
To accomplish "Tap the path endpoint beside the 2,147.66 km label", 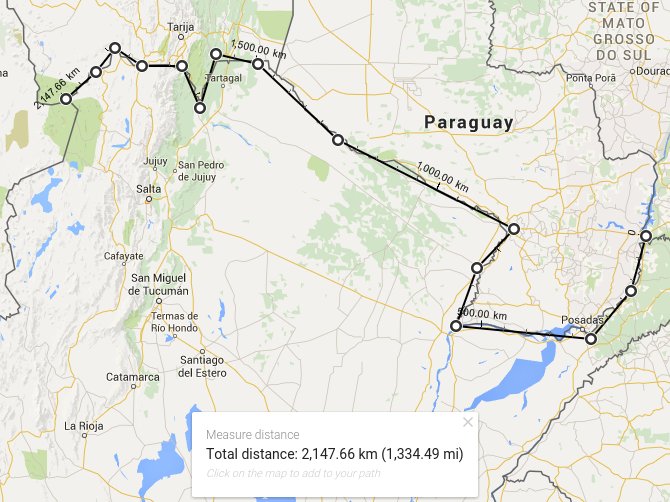I will click(66, 98).
